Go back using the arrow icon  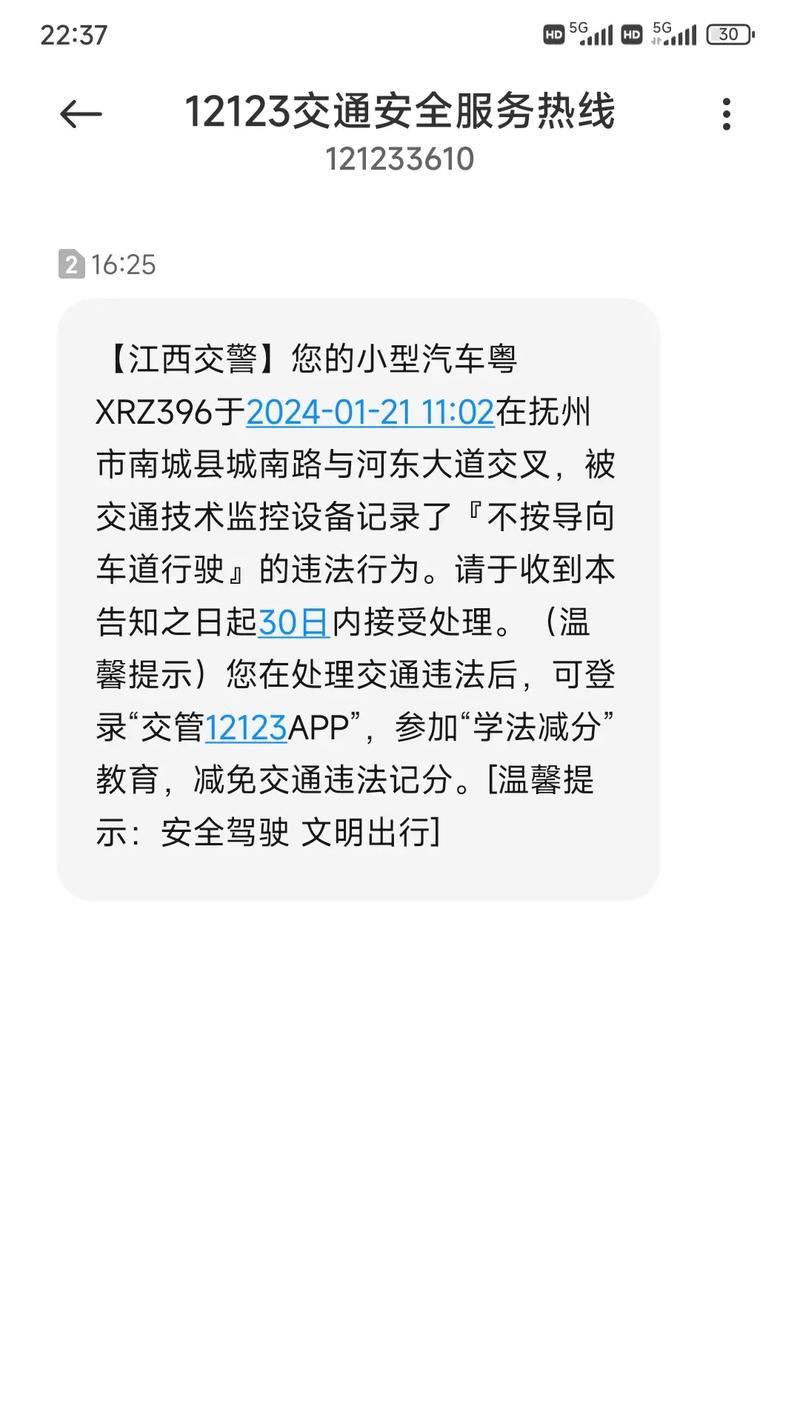click(81, 115)
